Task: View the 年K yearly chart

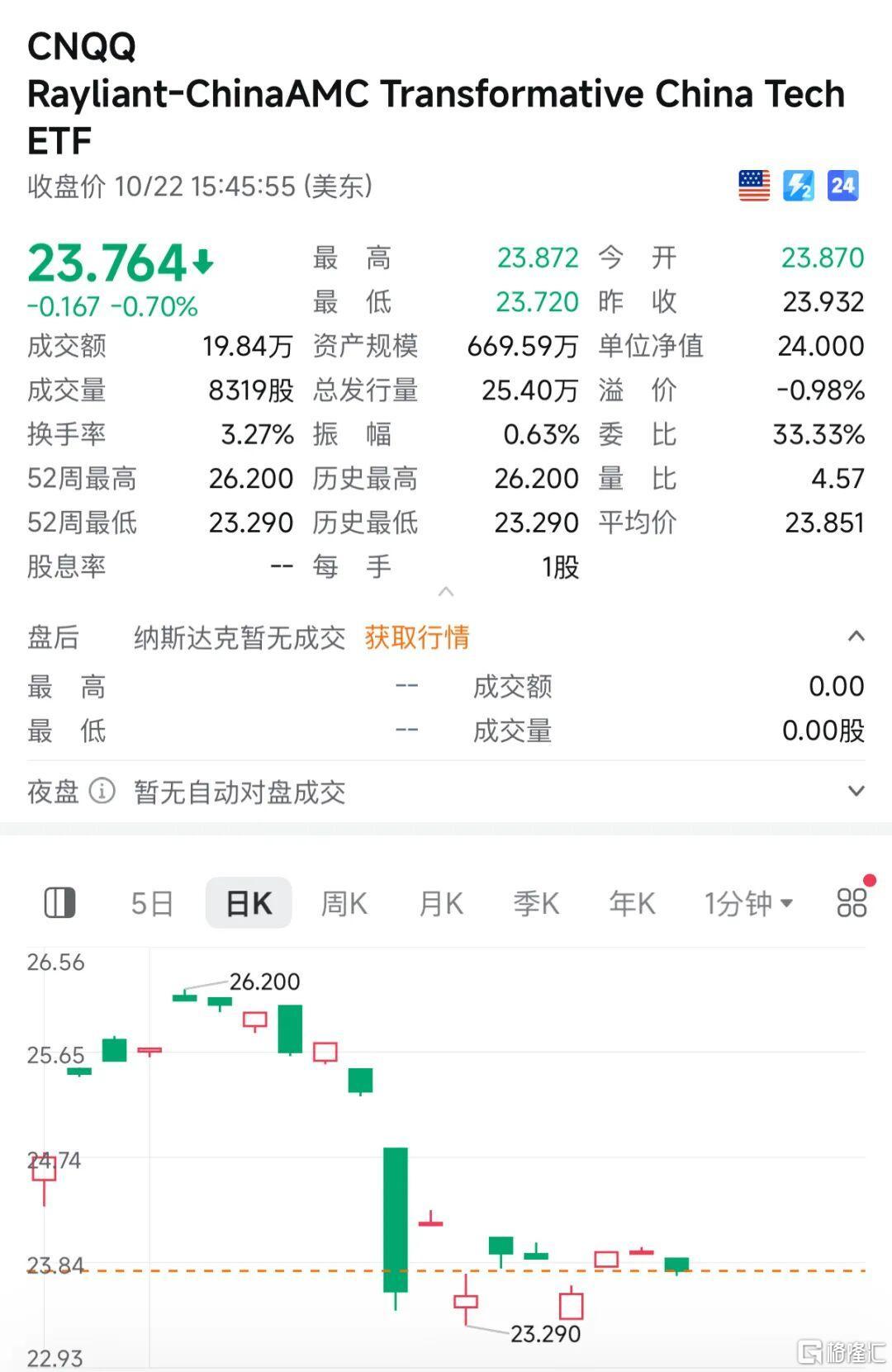Action: (632, 903)
